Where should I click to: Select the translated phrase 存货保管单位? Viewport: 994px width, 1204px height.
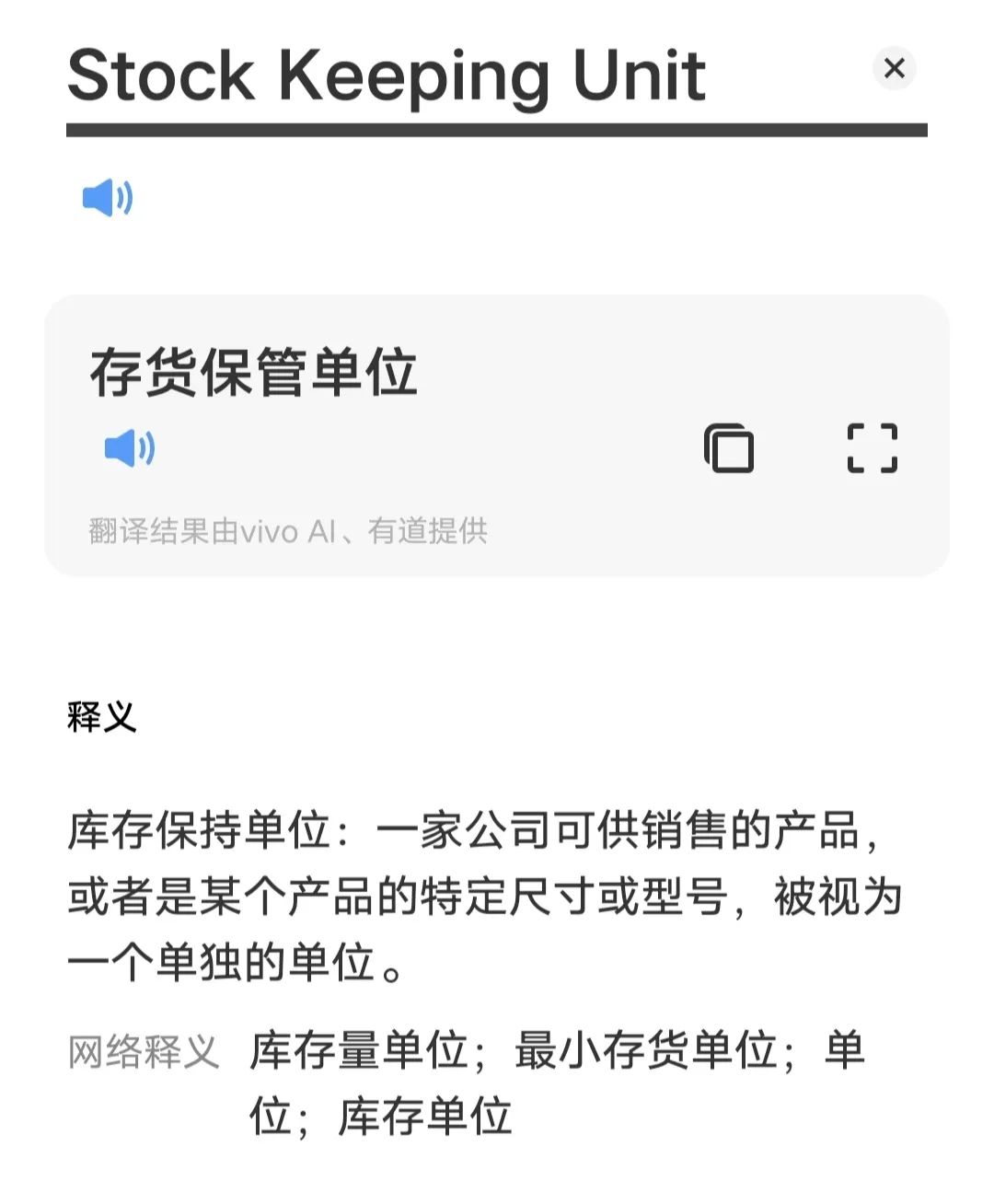[x=254, y=367]
